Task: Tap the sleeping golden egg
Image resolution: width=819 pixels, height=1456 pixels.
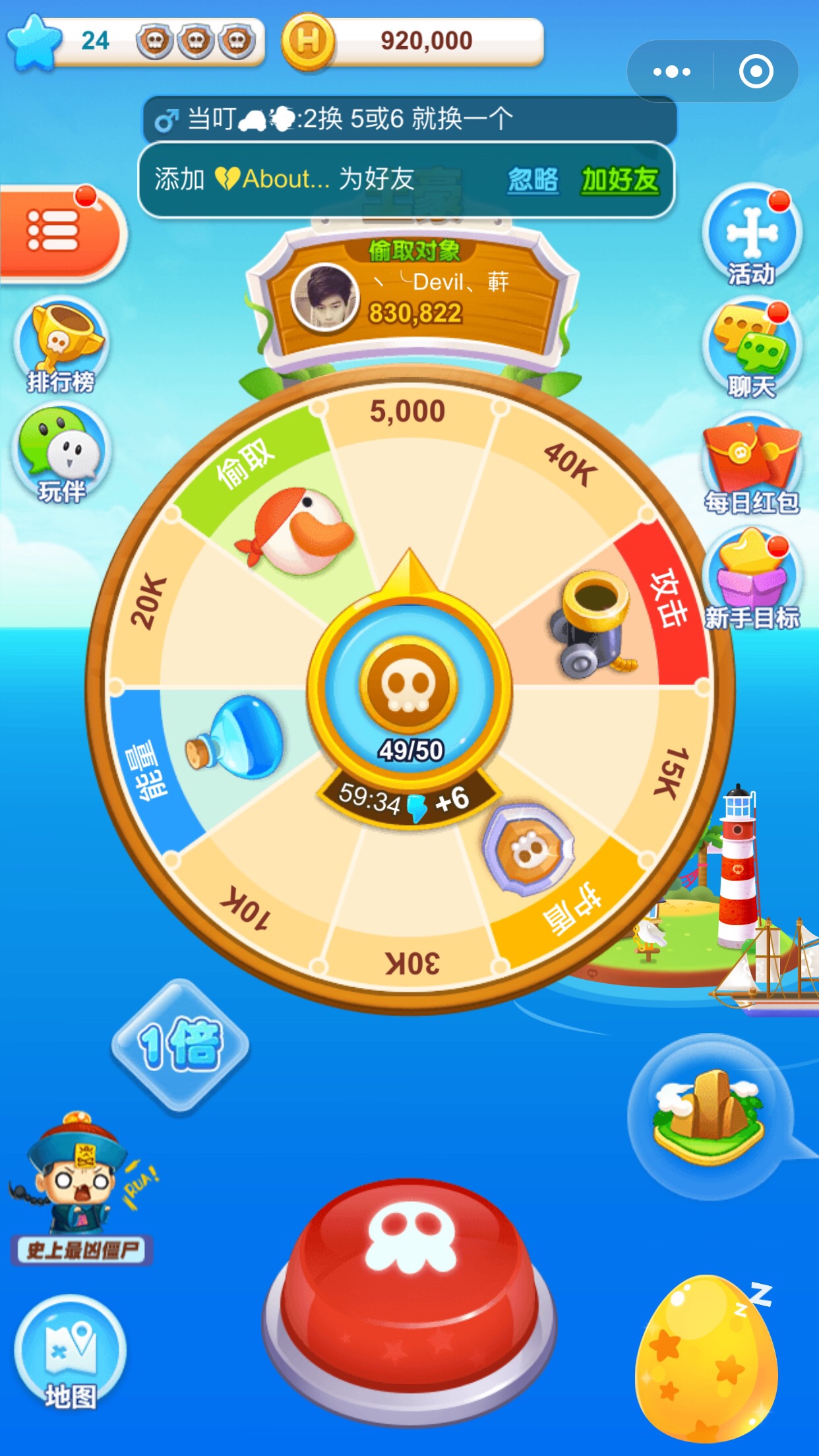Action: 706,1358
